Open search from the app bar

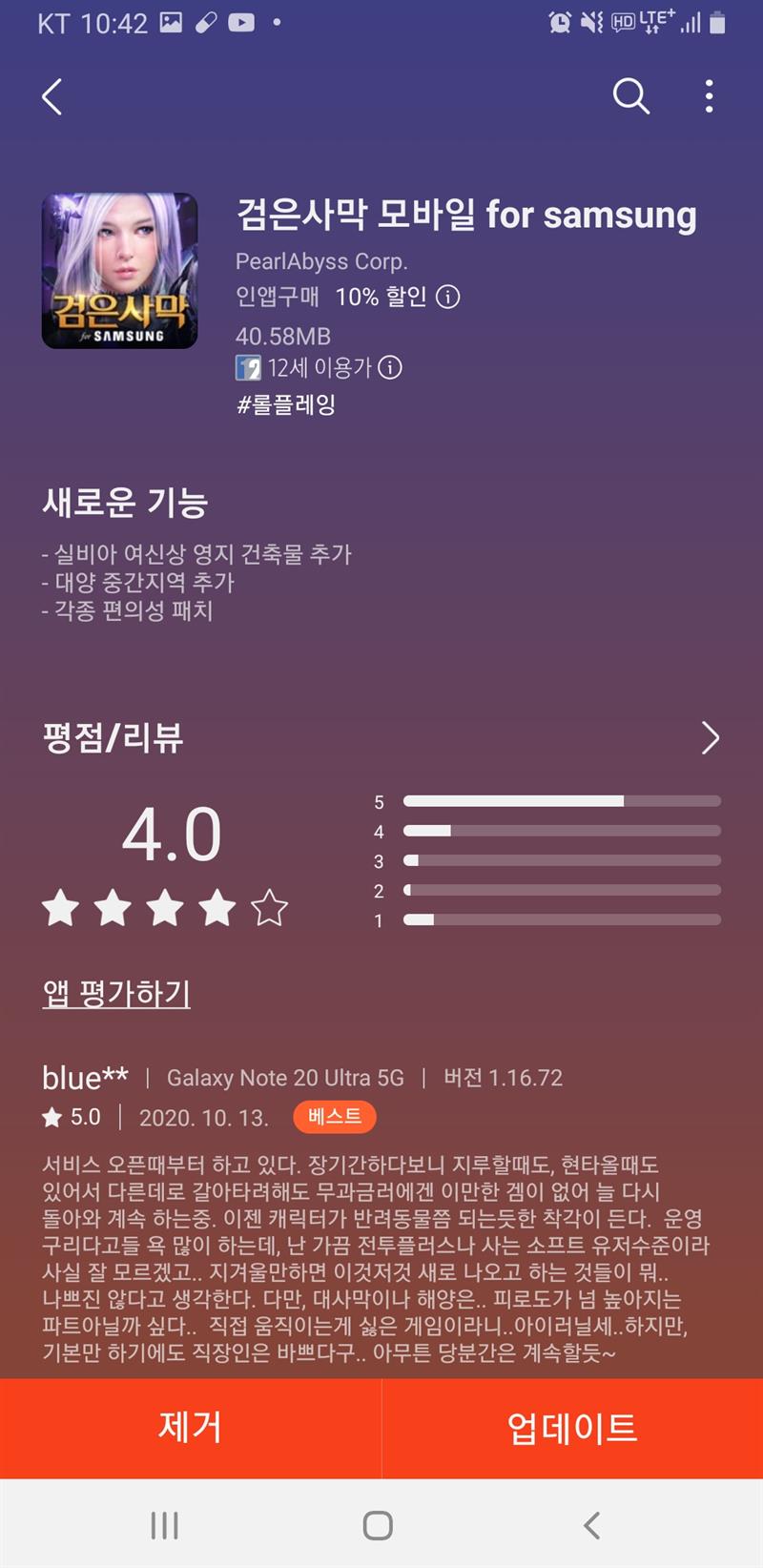coord(630,96)
